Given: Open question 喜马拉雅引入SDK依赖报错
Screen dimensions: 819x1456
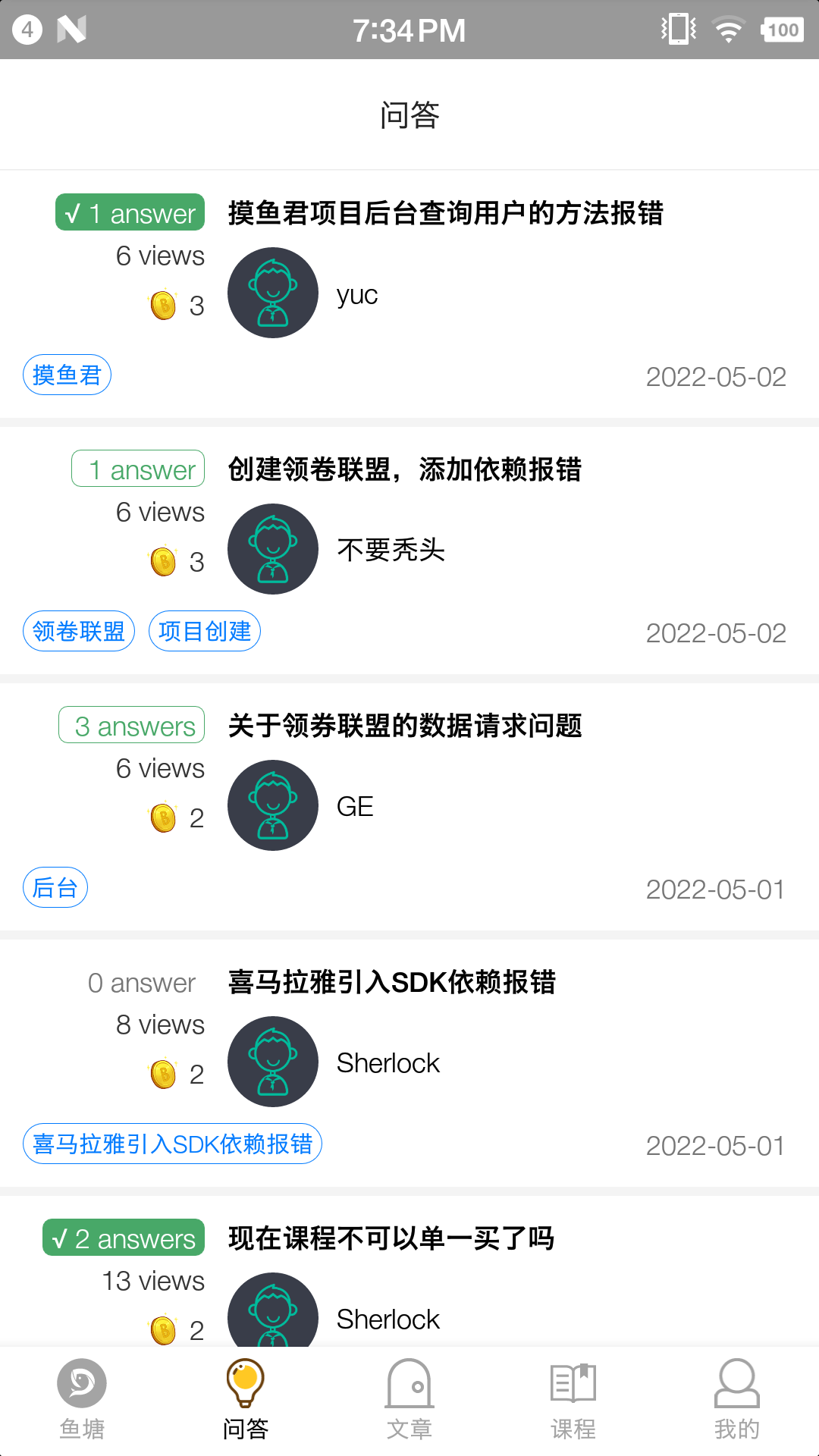Looking at the screenshot, I should tap(392, 982).
